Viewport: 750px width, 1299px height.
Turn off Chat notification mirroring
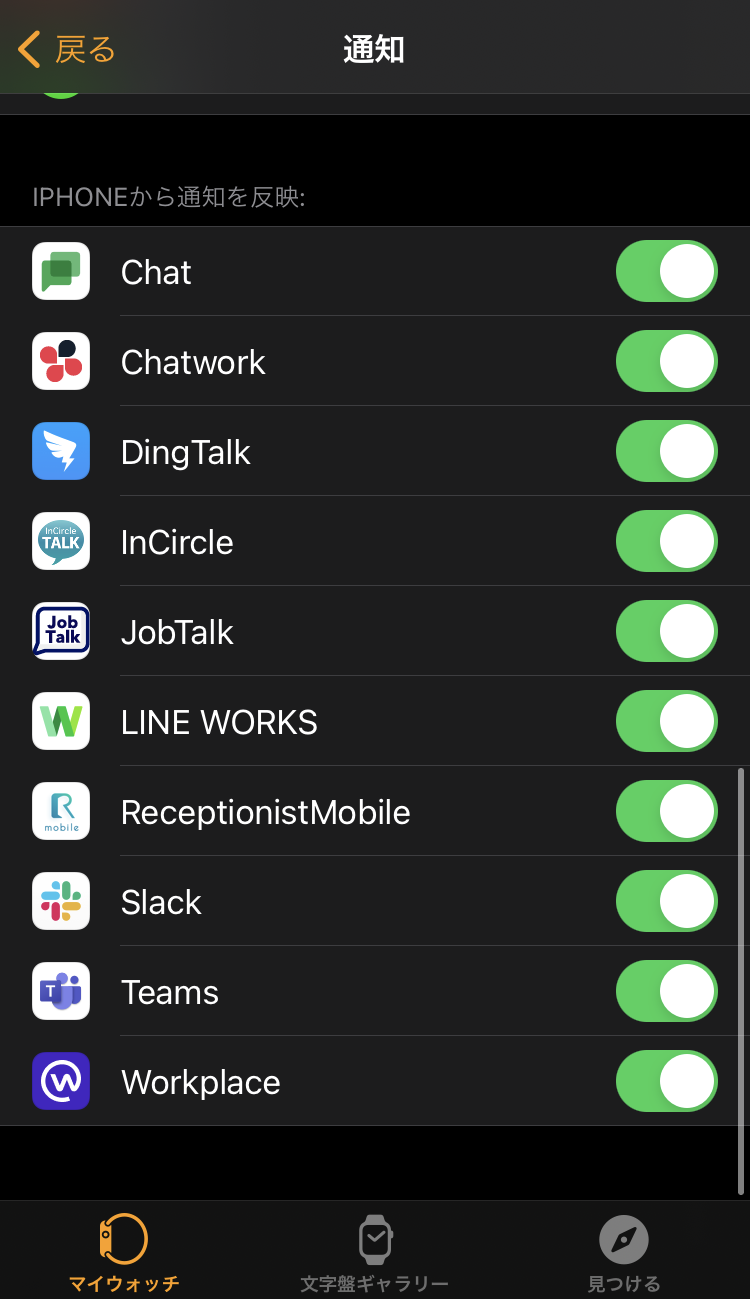tap(667, 271)
